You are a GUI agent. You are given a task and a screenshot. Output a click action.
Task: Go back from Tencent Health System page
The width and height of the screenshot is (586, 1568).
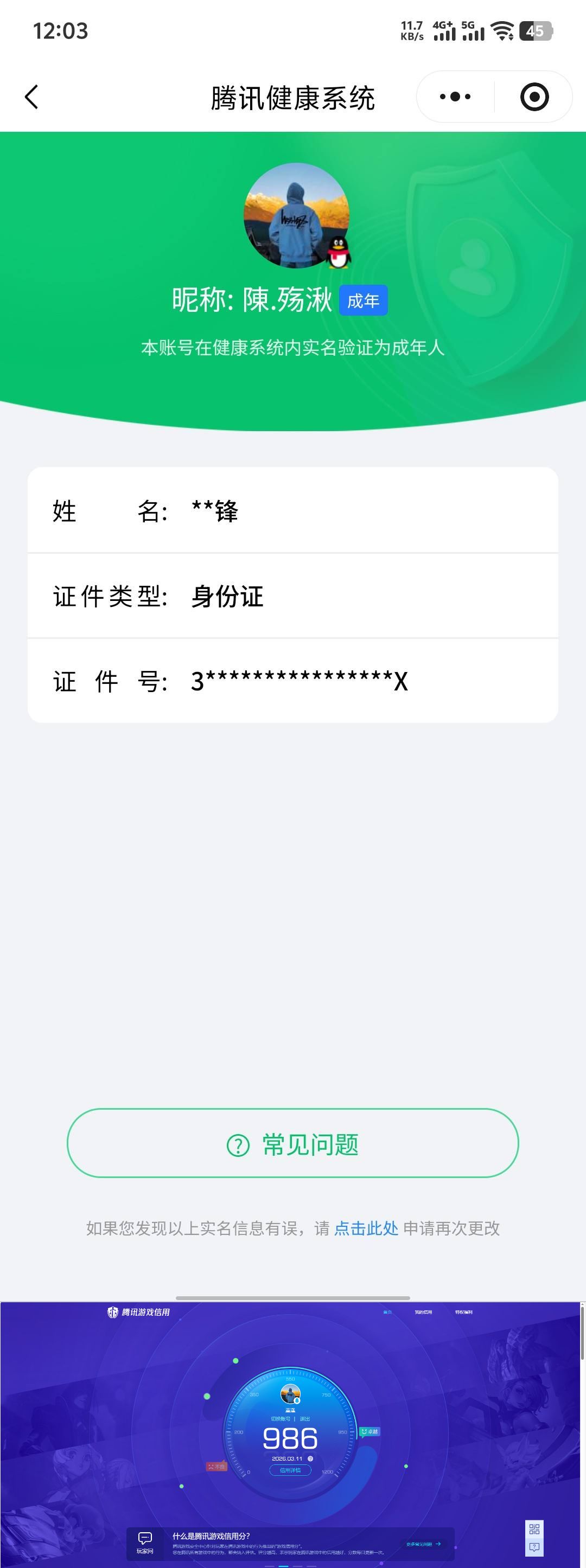31,98
